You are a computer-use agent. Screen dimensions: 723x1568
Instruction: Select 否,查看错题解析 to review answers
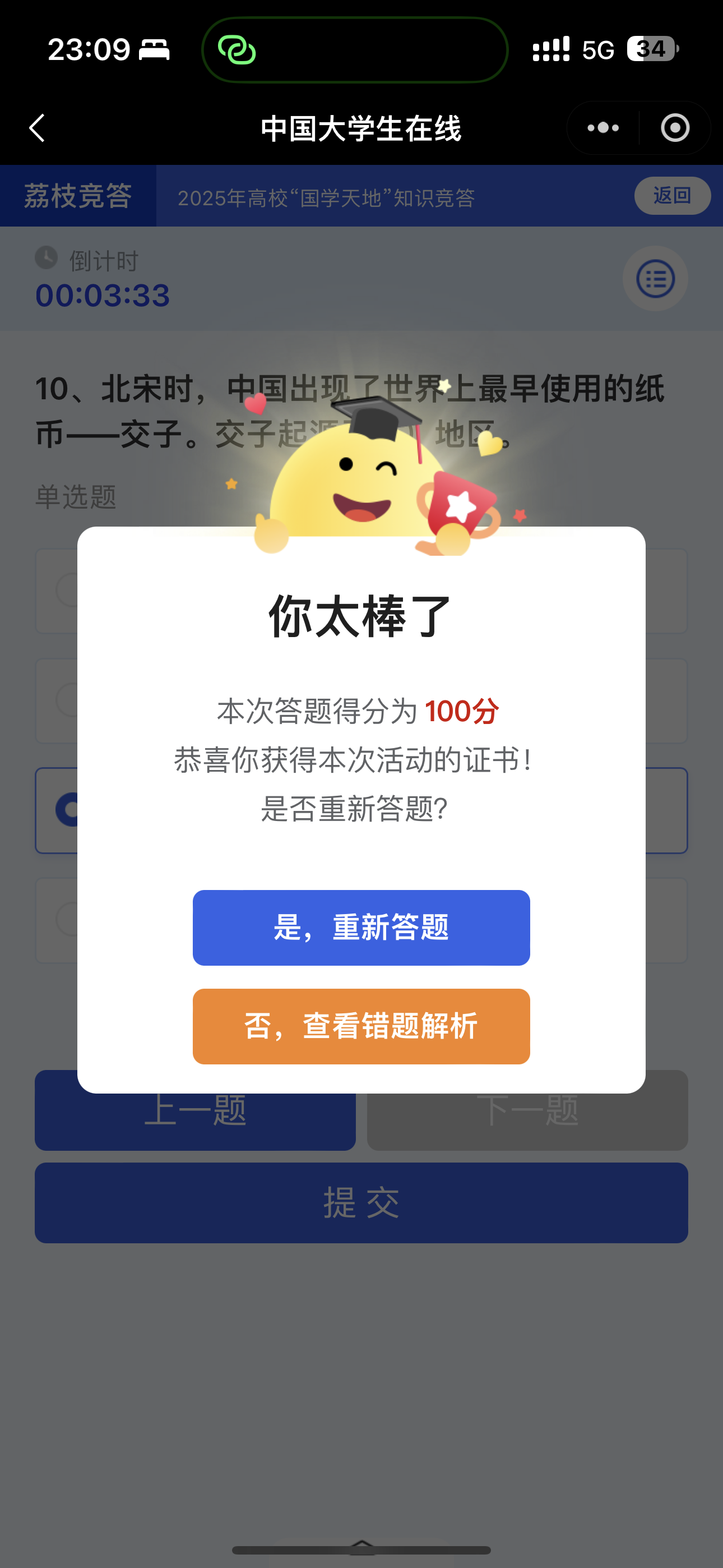[361, 1026]
